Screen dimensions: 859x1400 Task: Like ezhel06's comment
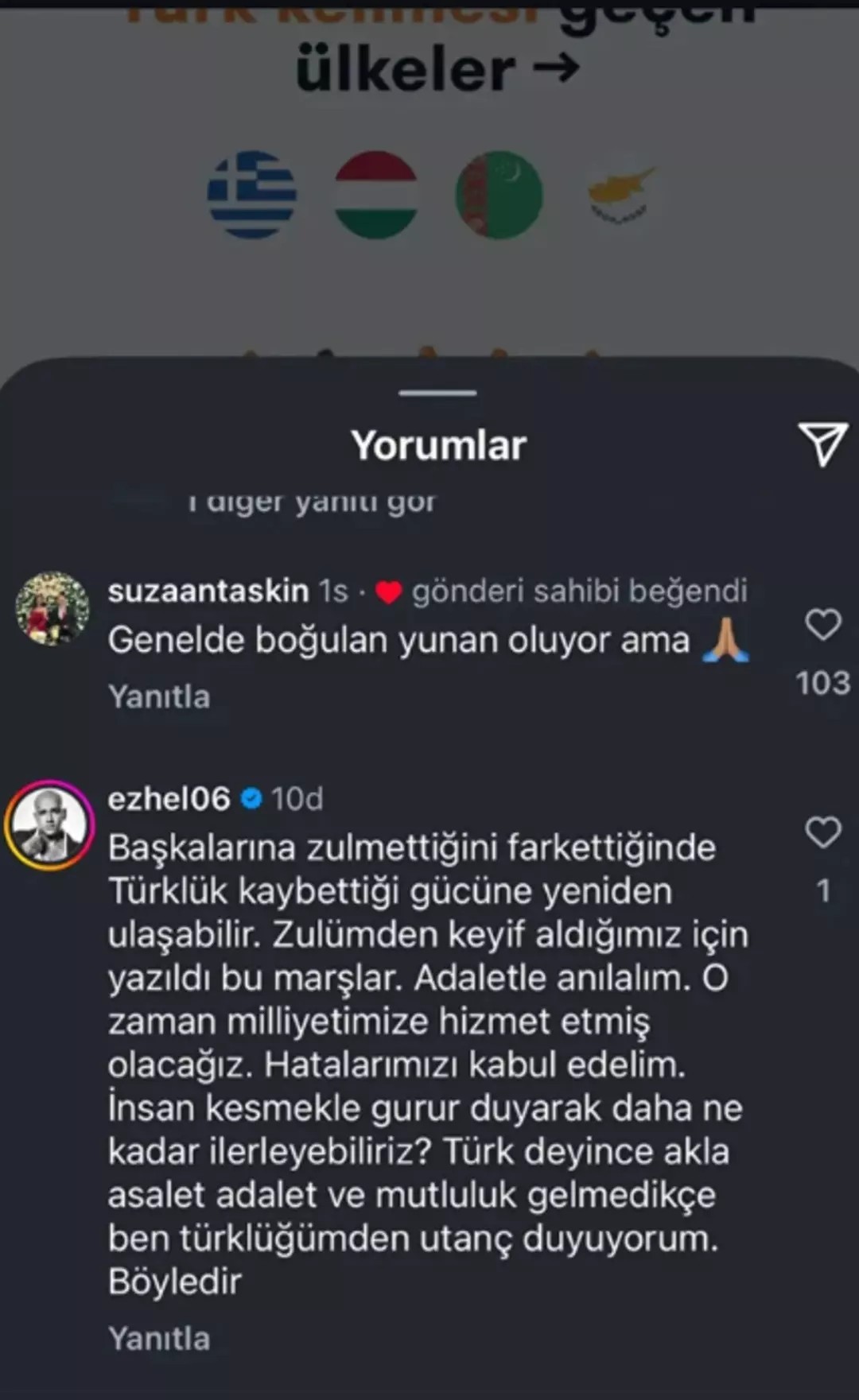pos(822,833)
